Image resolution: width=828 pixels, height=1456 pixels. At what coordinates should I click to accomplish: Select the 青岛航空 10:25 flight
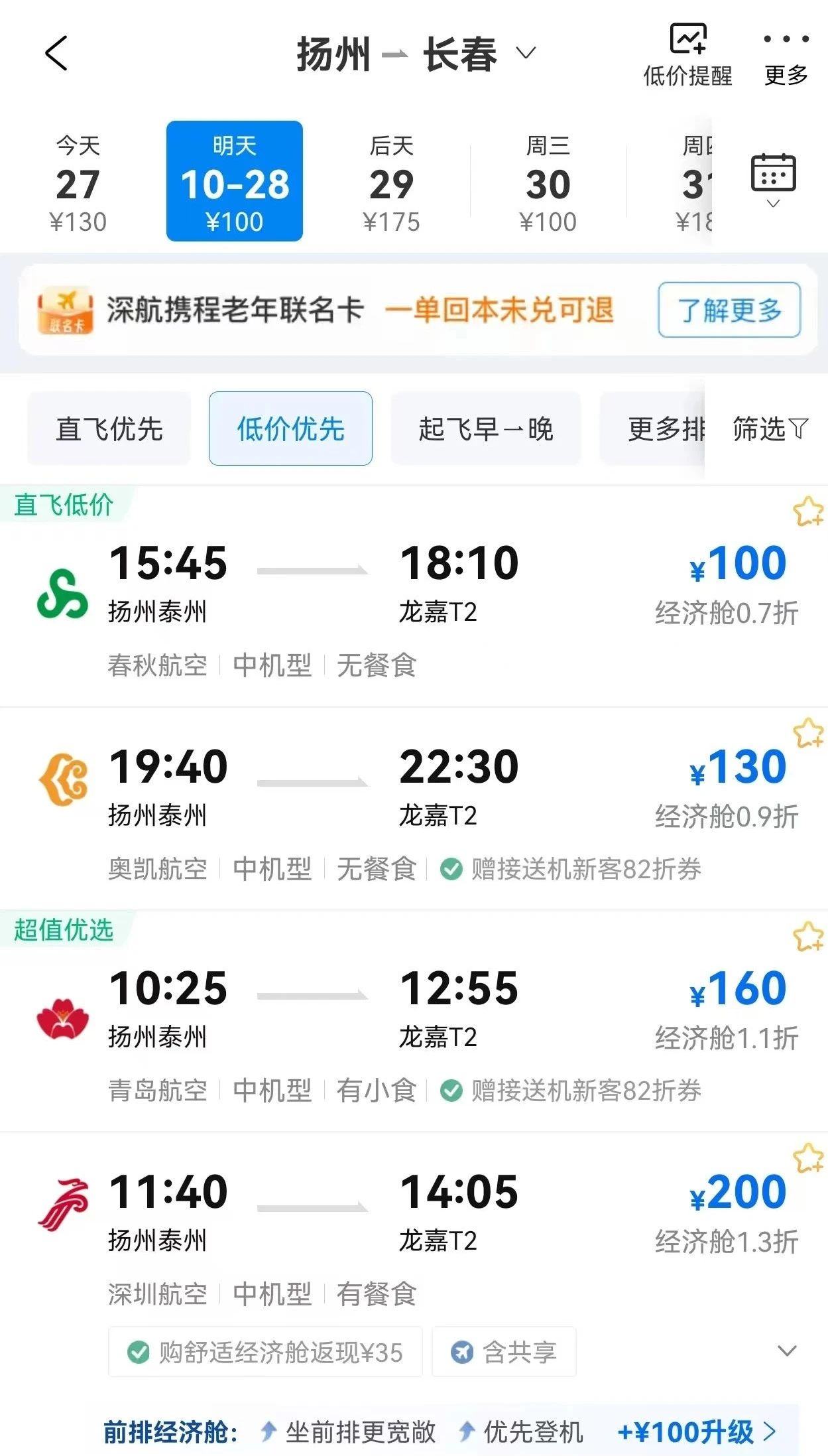tap(398, 1015)
